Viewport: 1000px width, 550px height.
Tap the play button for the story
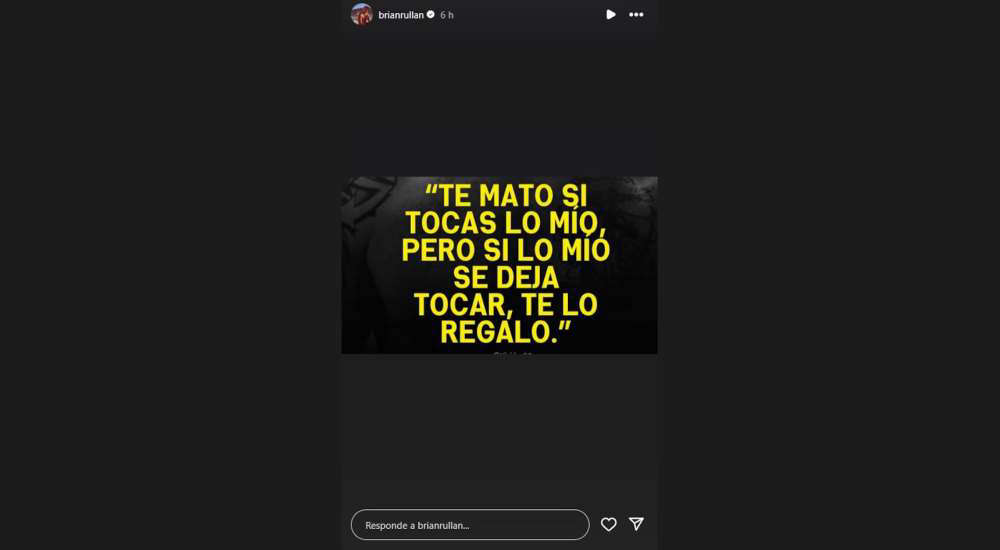(610, 15)
